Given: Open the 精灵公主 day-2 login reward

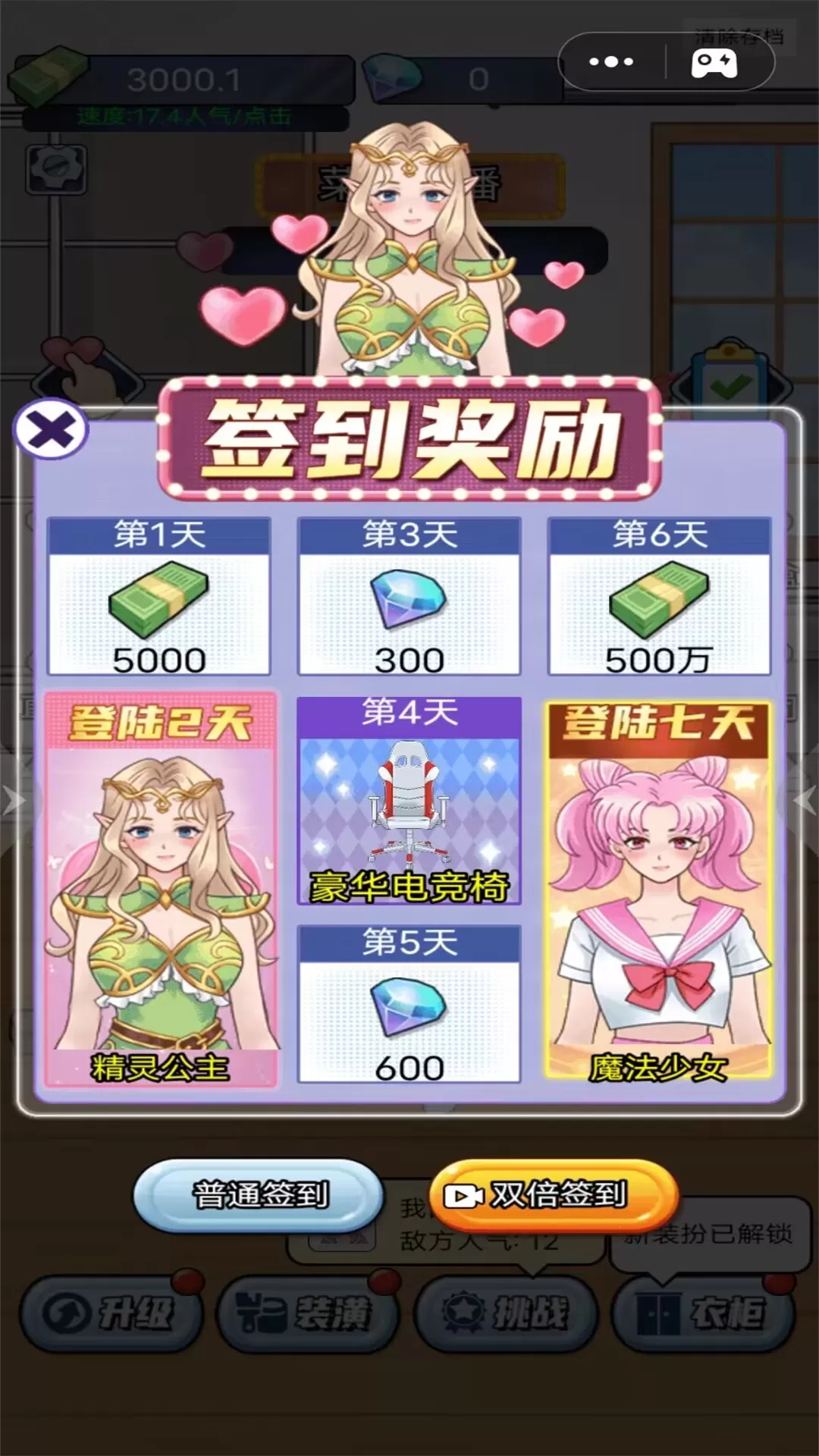Looking at the screenshot, I should pyautogui.click(x=161, y=889).
